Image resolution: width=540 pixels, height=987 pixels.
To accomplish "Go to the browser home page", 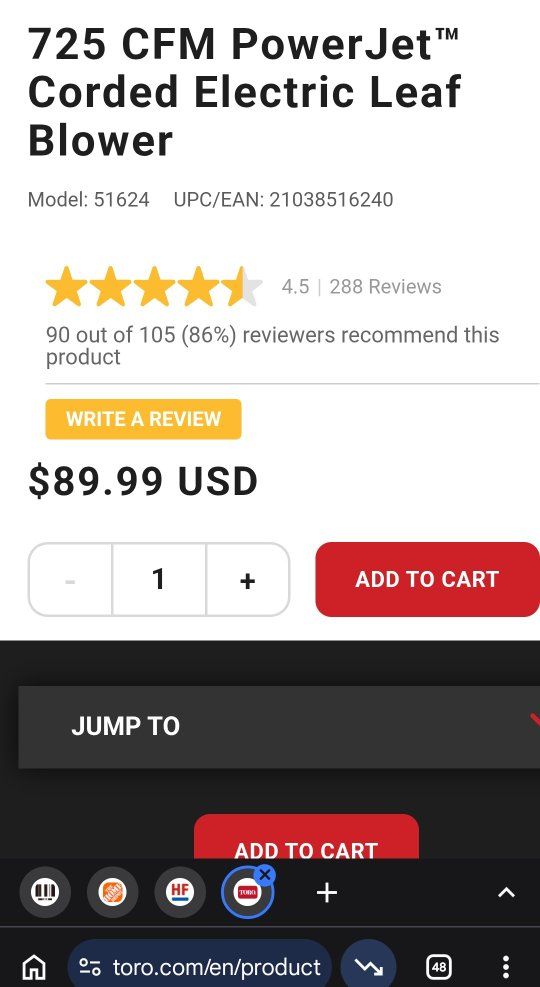I will pyautogui.click(x=34, y=966).
